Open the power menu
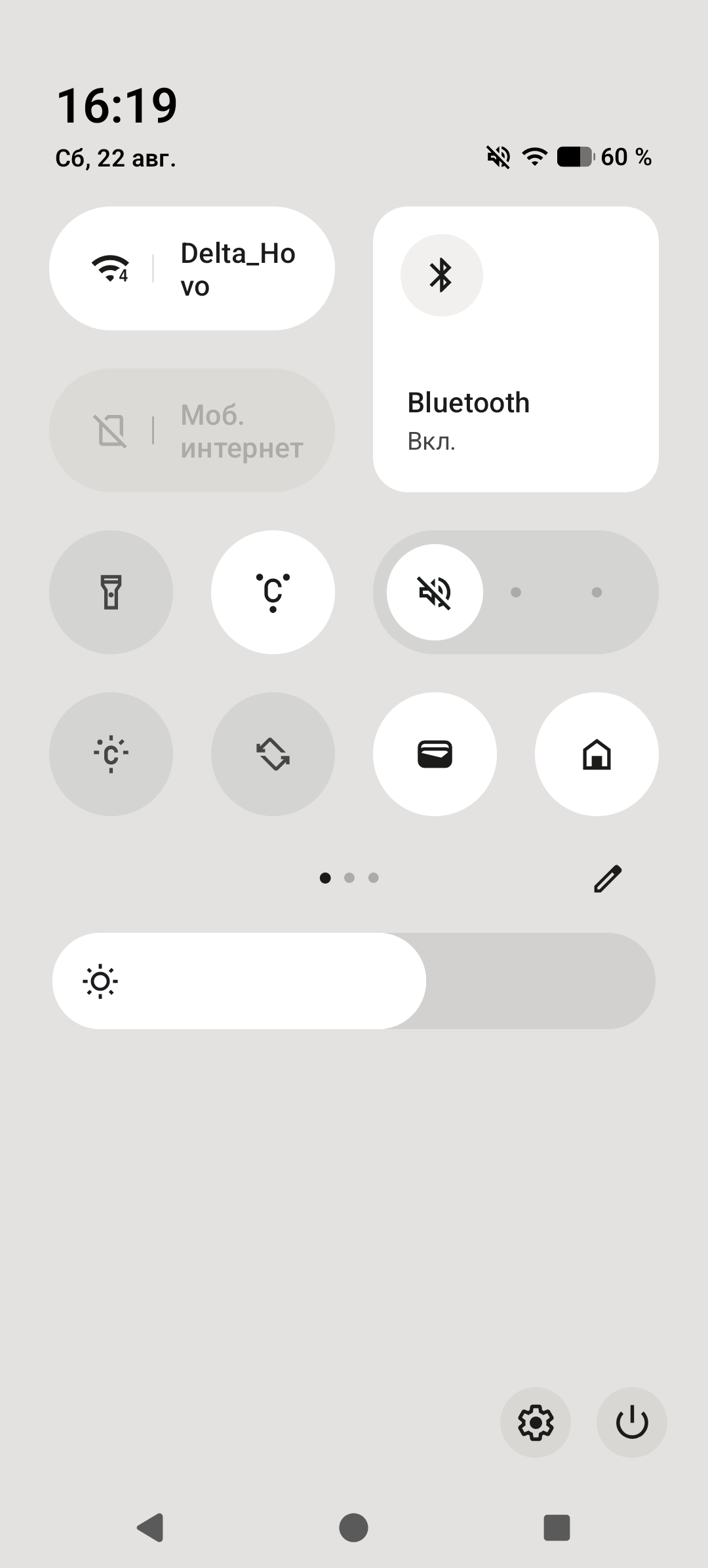 (x=632, y=1422)
